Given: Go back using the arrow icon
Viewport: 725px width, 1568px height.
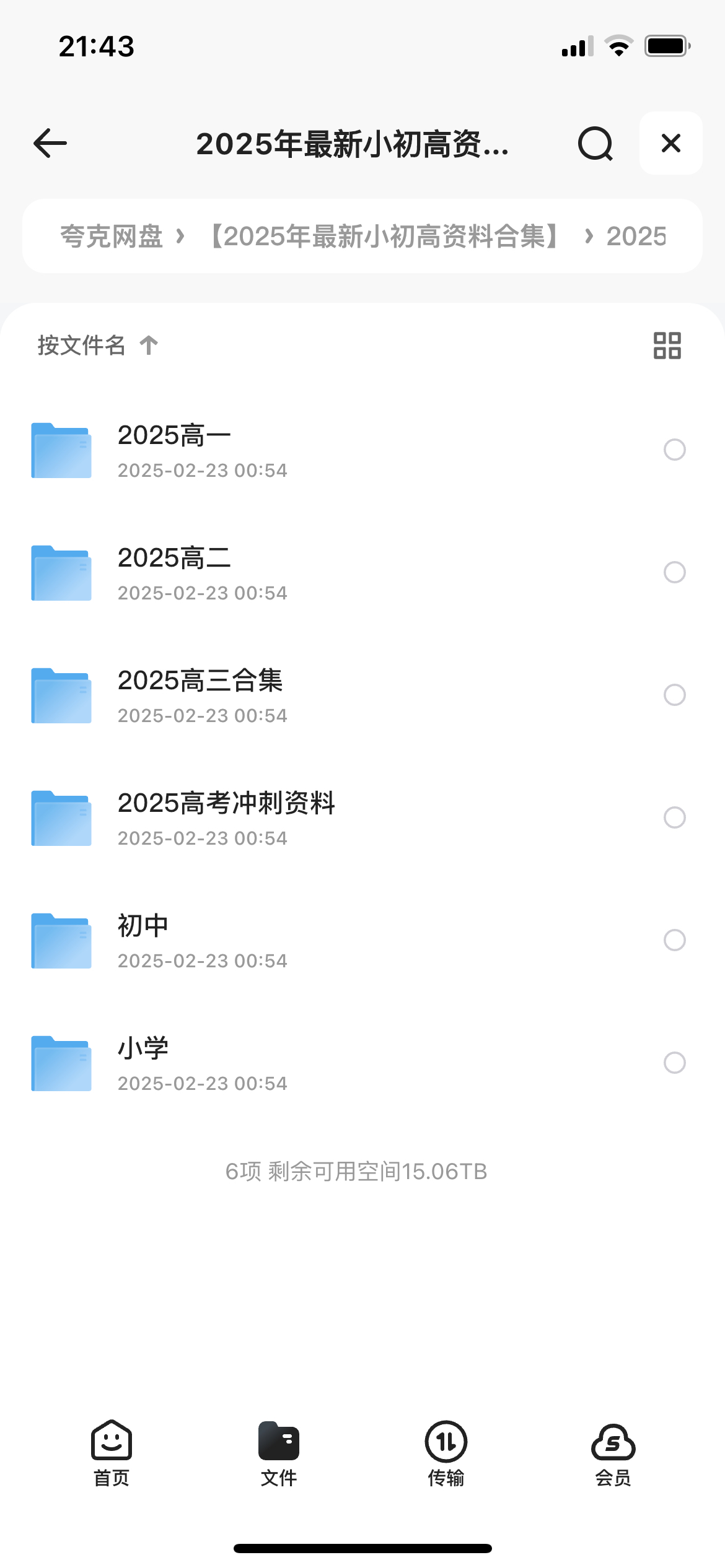Looking at the screenshot, I should 50,143.
